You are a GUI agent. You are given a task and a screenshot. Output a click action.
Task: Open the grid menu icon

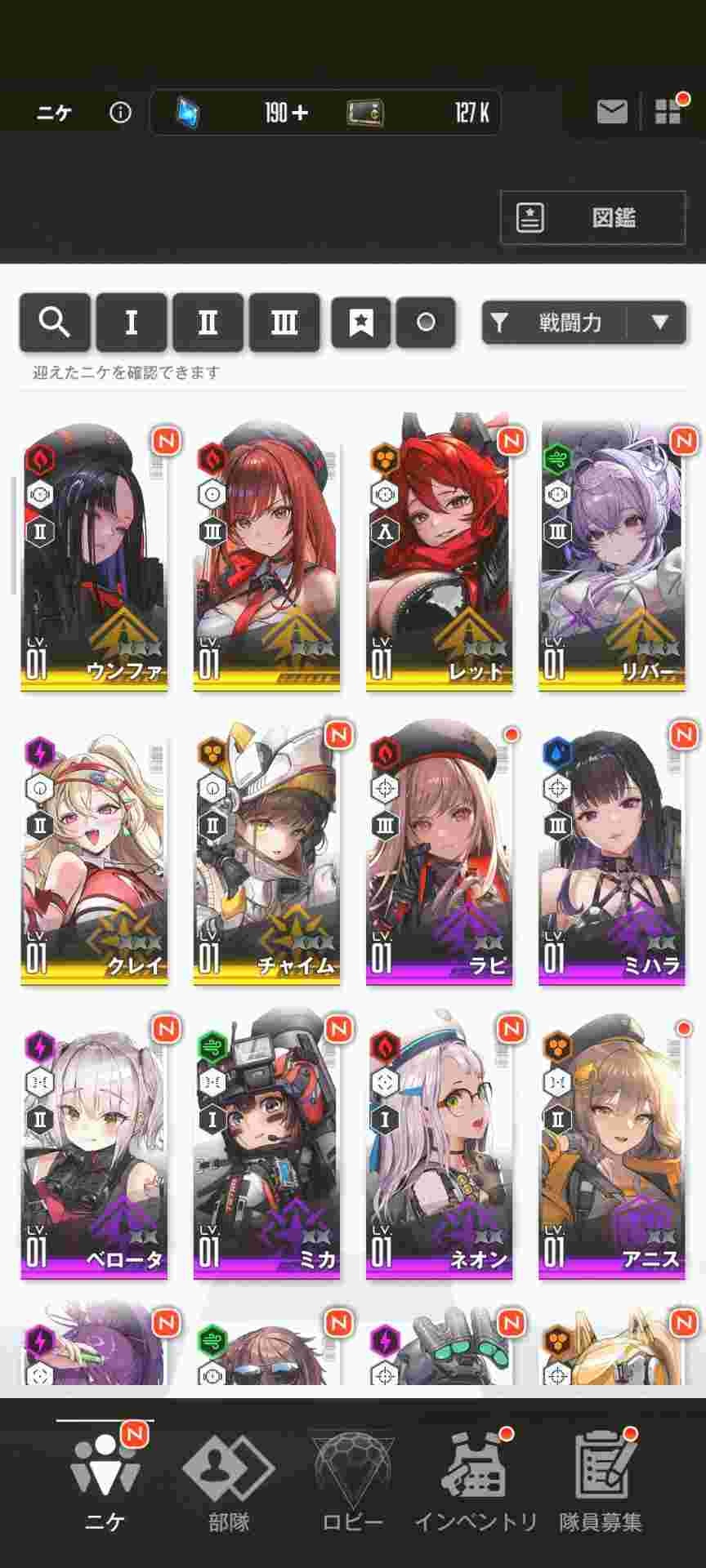[x=668, y=112]
